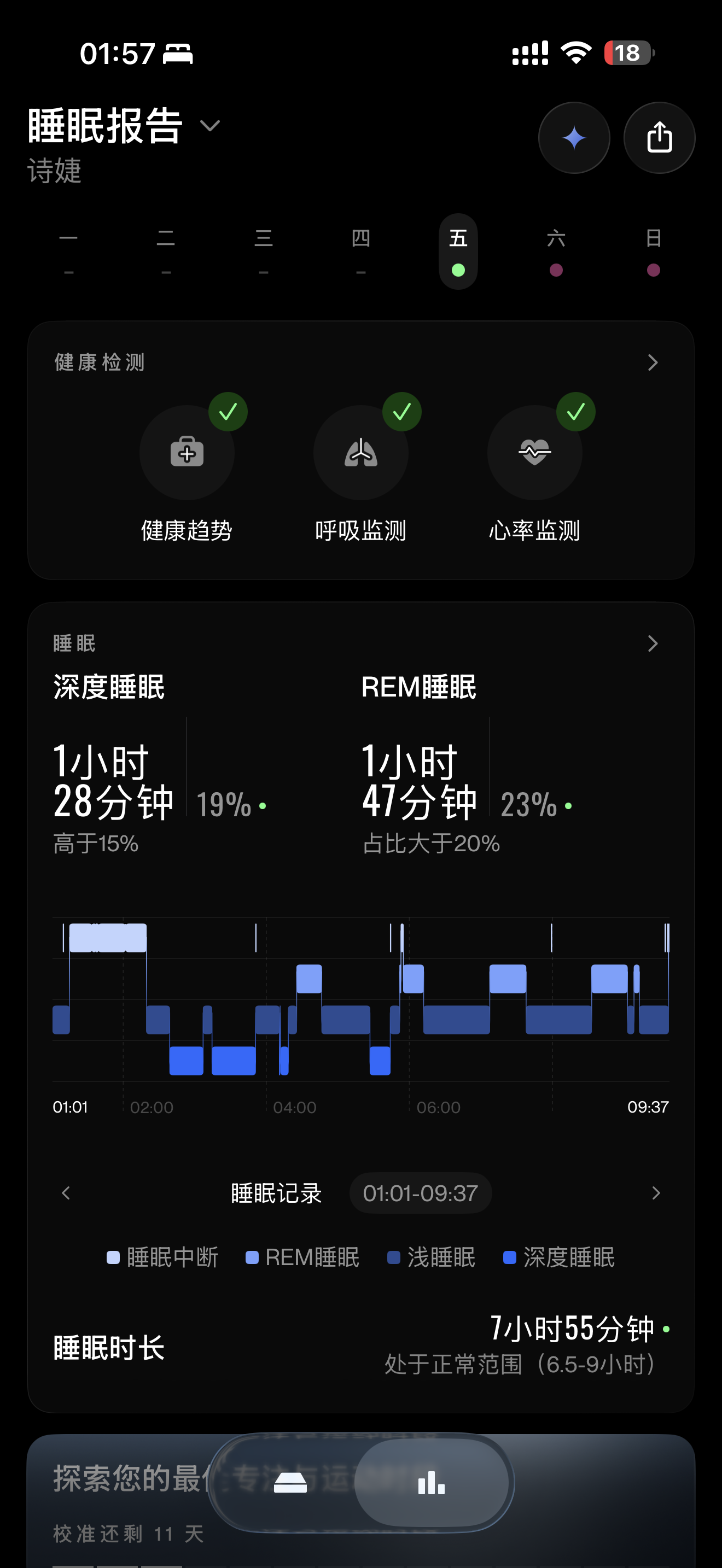Image resolution: width=722 pixels, height=1568 pixels.
Task: Select 六 in the weekday strip
Action: [x=556, y=251]
